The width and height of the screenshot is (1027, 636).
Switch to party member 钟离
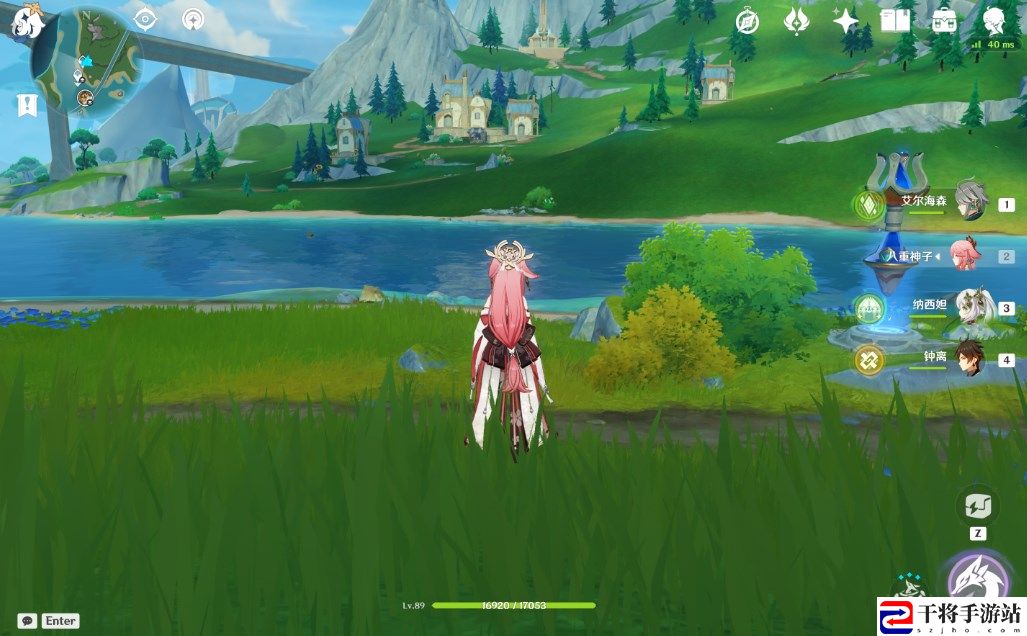click(969, 358)
